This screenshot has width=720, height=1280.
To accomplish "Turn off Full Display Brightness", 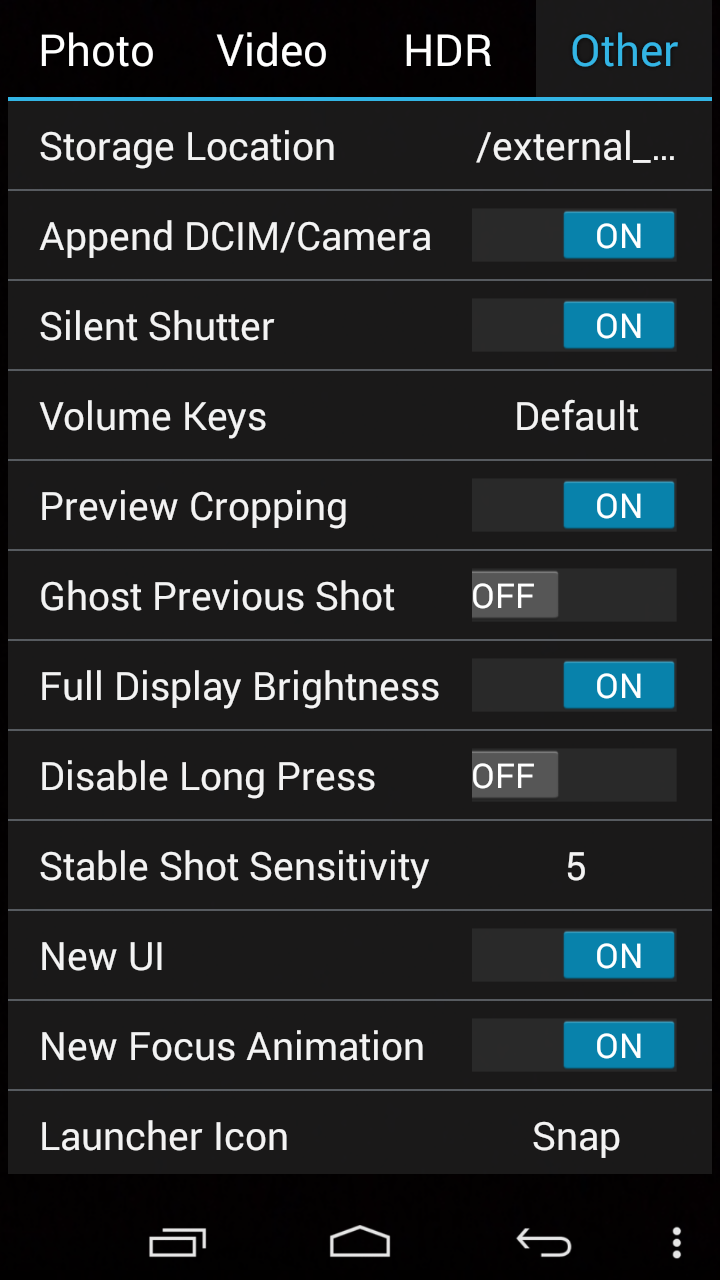I will [x=574, y=686].
